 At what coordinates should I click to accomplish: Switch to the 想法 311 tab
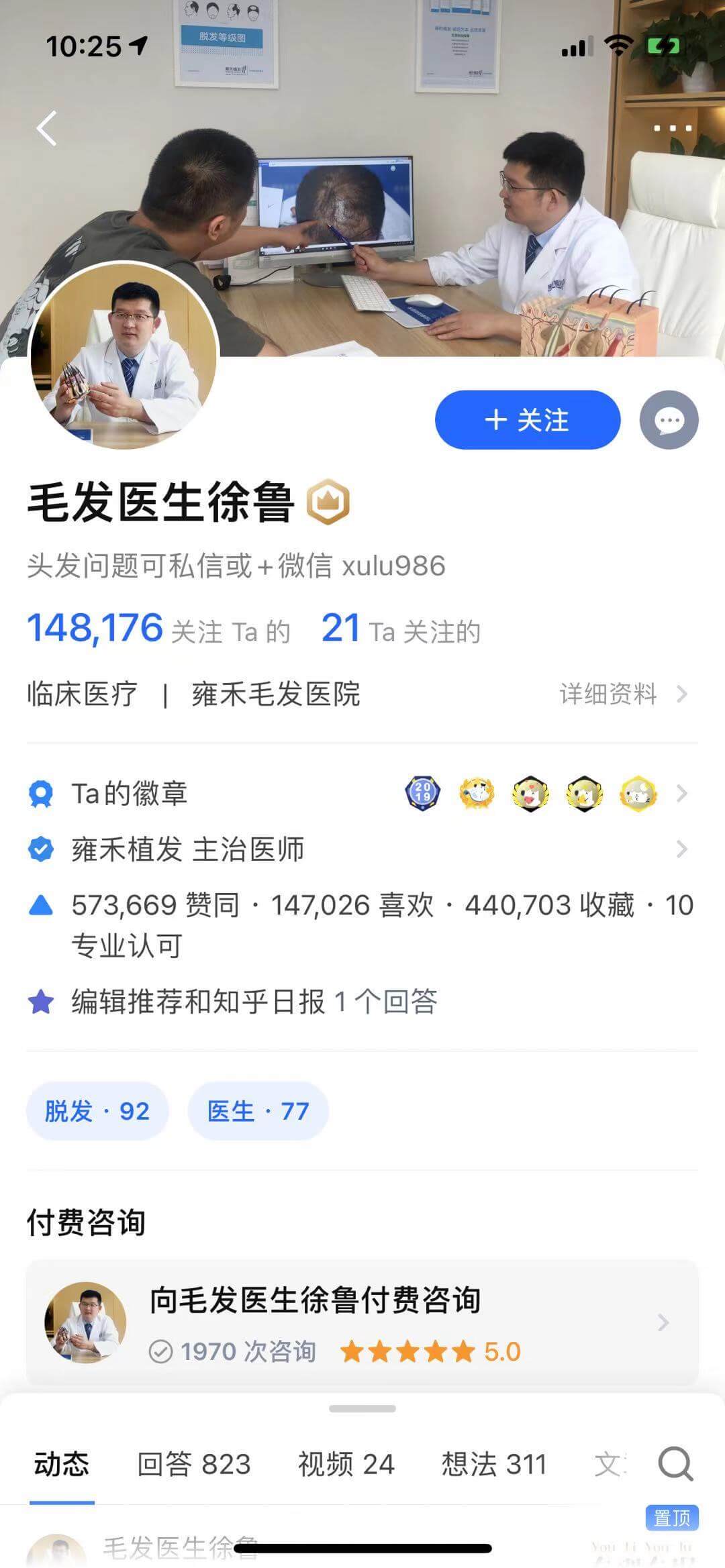tap(493, 1463)
